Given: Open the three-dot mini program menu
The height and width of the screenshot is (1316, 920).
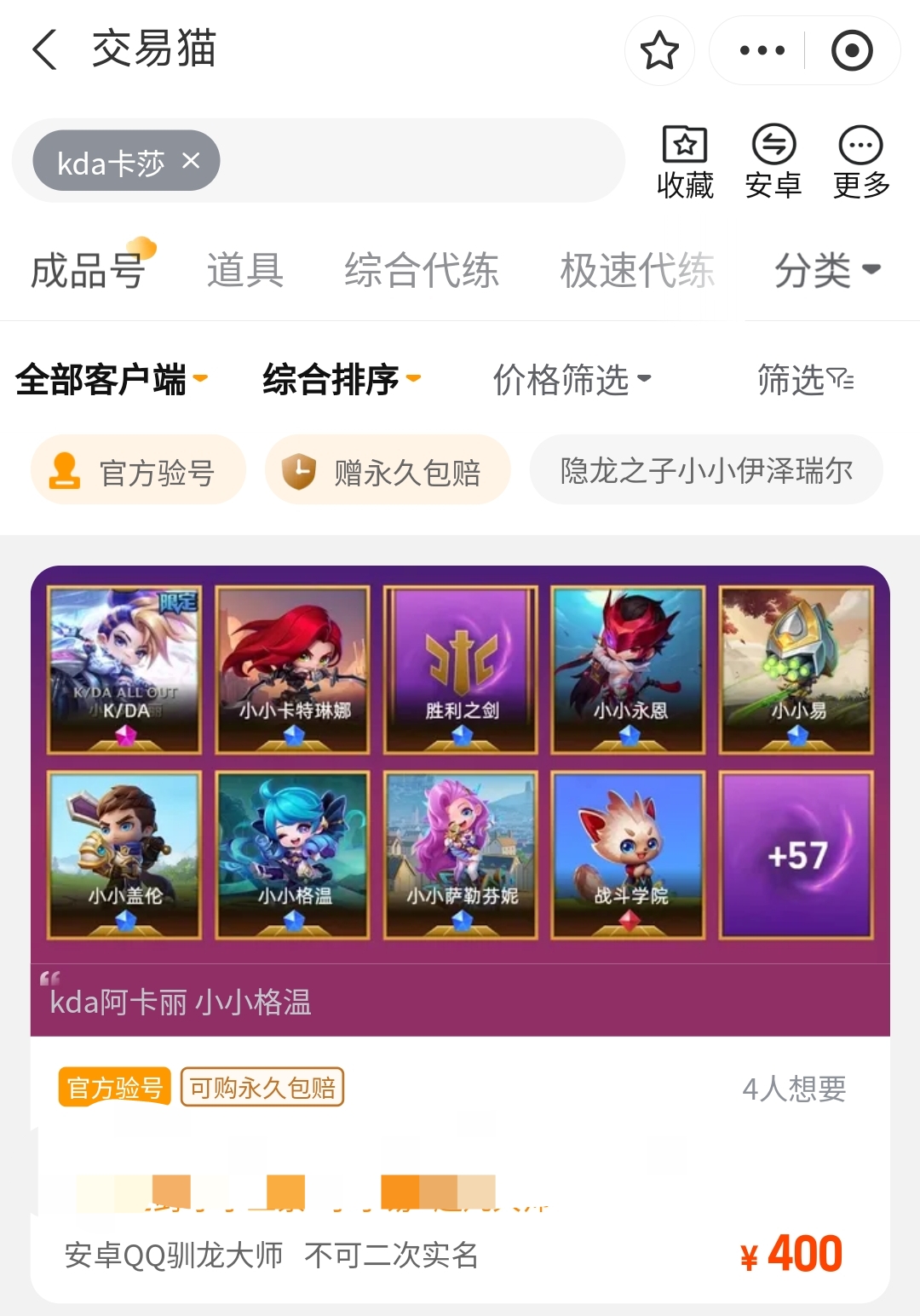Looking at the screenshot, I should point(762,51).
